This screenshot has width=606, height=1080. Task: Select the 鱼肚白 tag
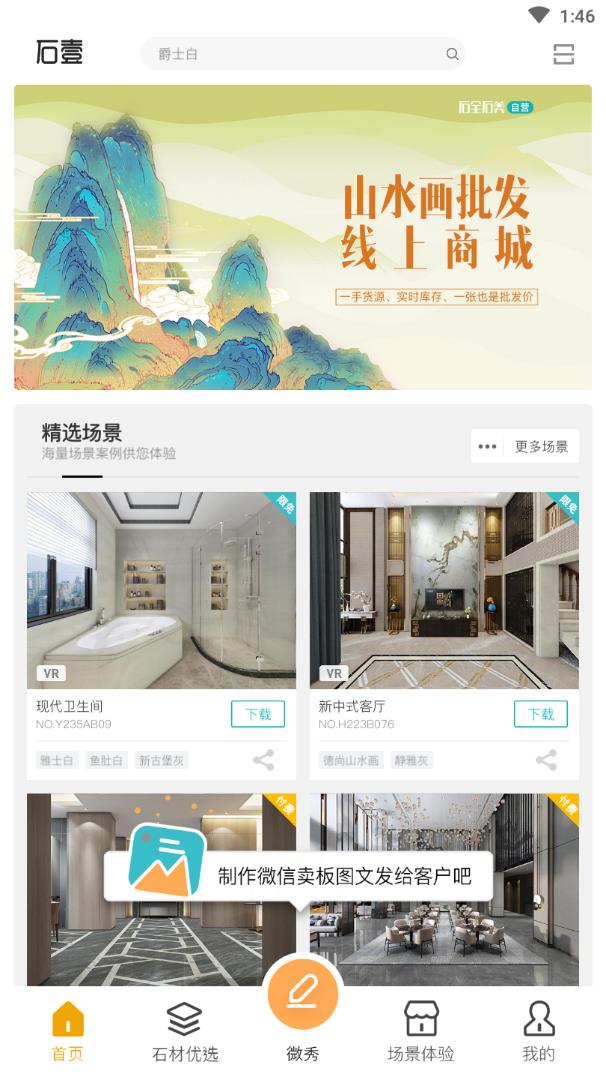(106, 760)
